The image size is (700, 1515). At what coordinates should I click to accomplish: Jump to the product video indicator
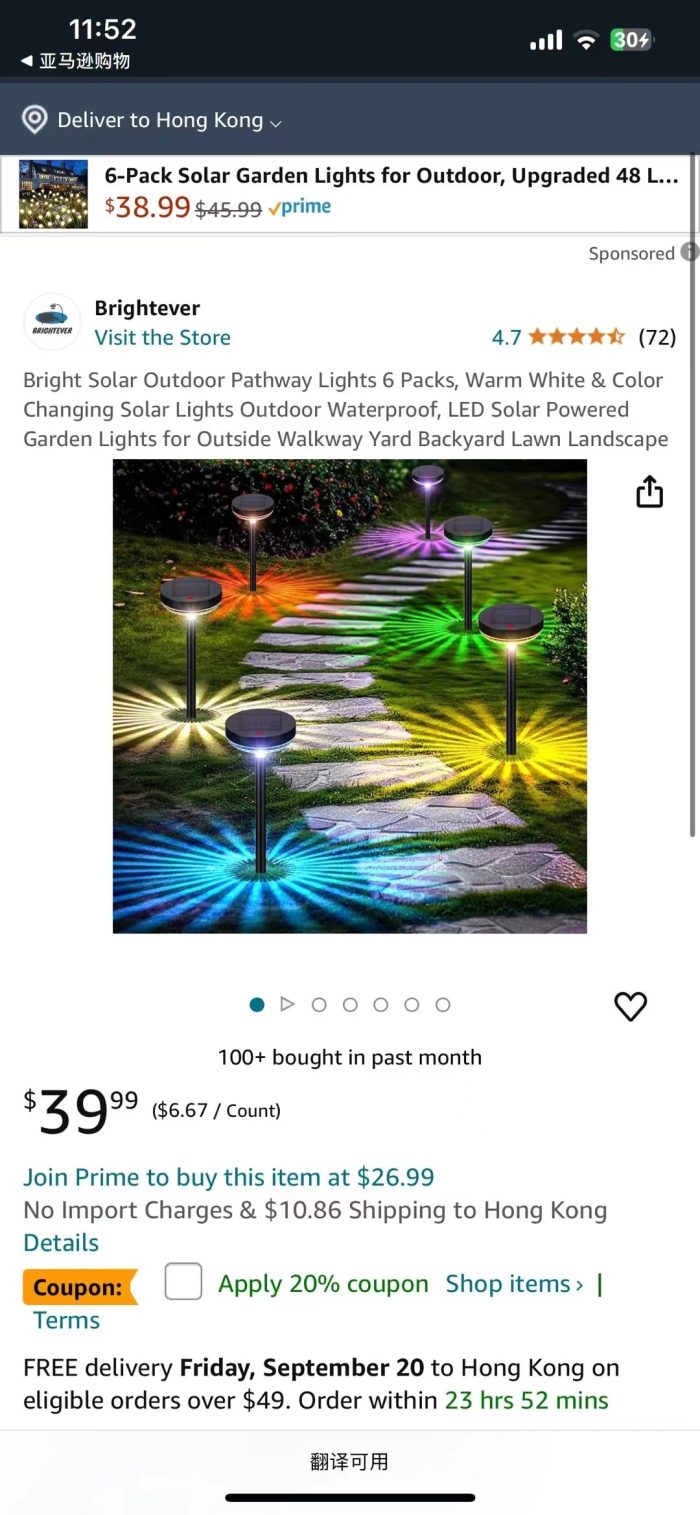pos(288,1004)
